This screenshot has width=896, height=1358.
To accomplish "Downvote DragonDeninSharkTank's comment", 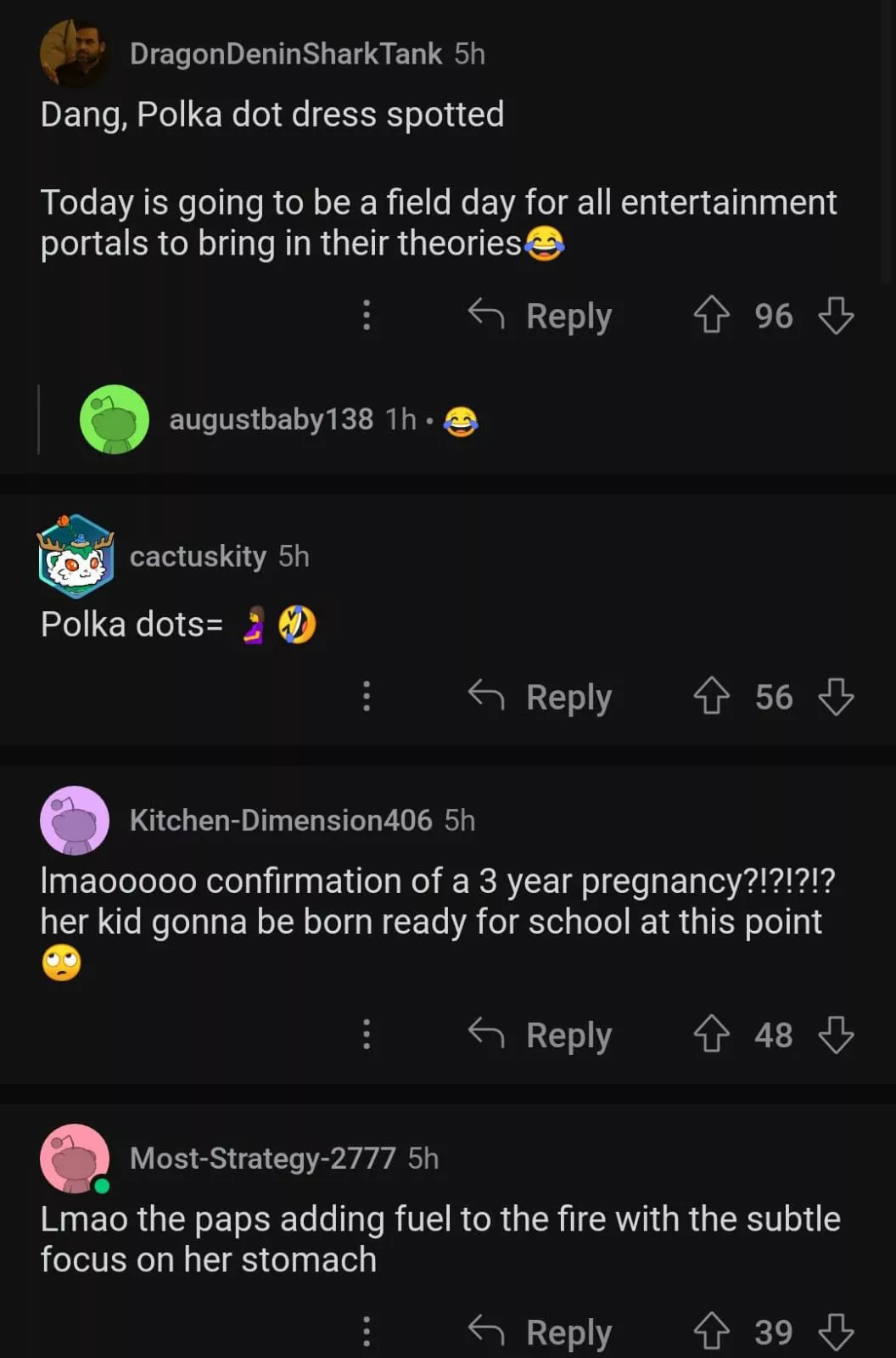I will [836, 316].
